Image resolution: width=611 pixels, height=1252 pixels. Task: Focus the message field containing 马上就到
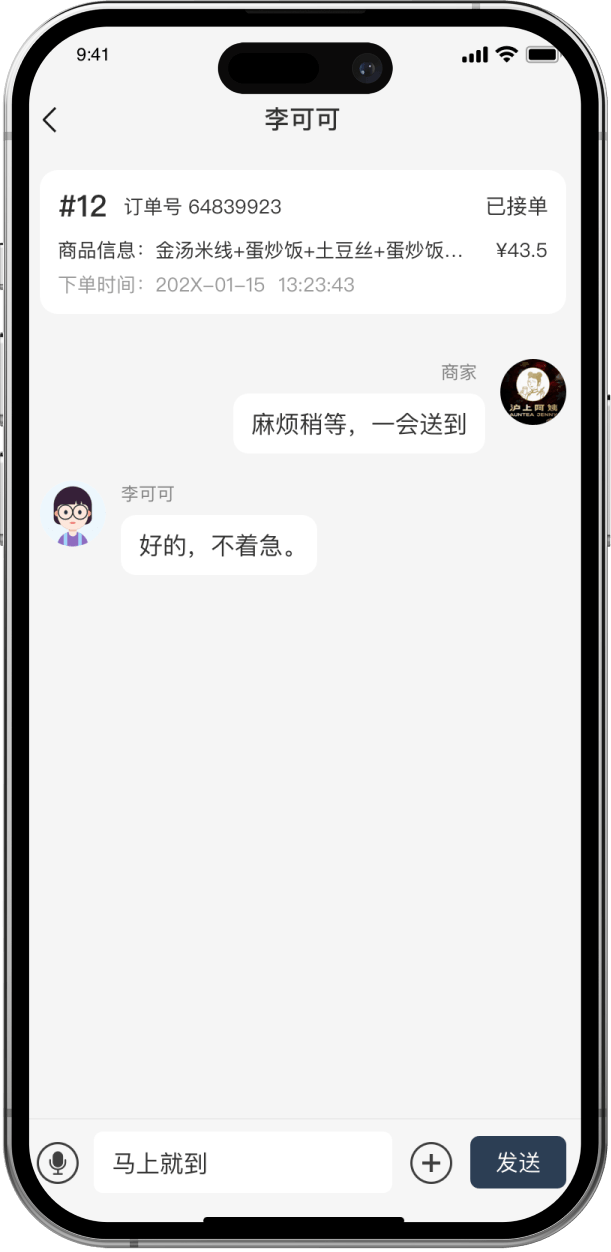point(243,1163)
